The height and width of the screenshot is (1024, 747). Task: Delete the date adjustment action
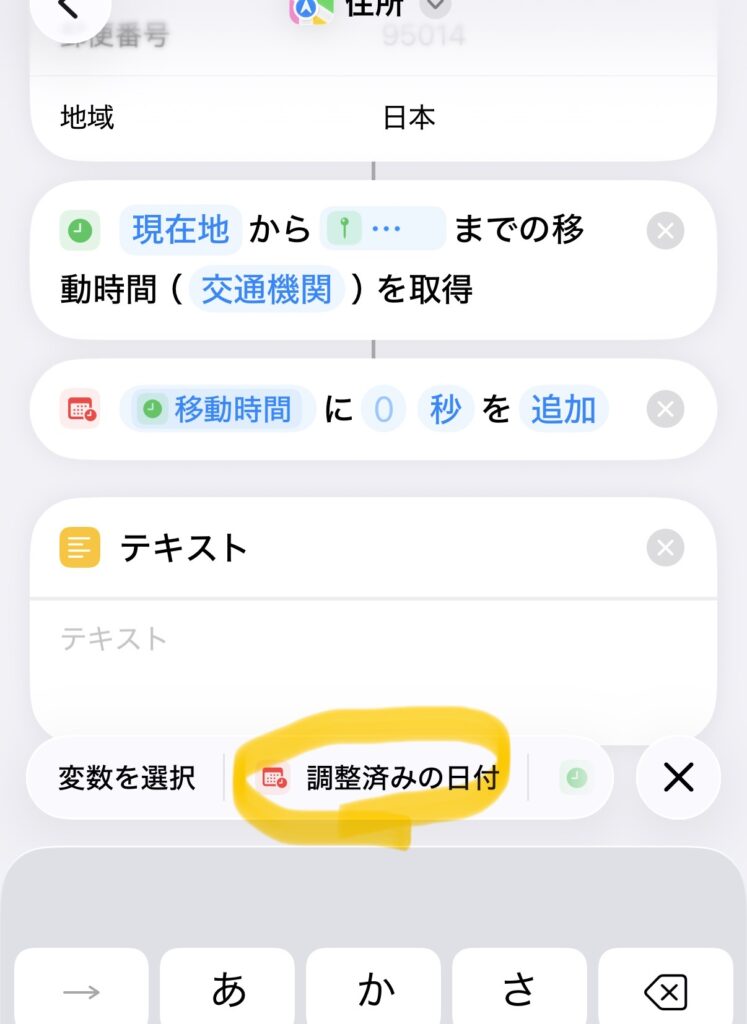click(x=665, y=409)
